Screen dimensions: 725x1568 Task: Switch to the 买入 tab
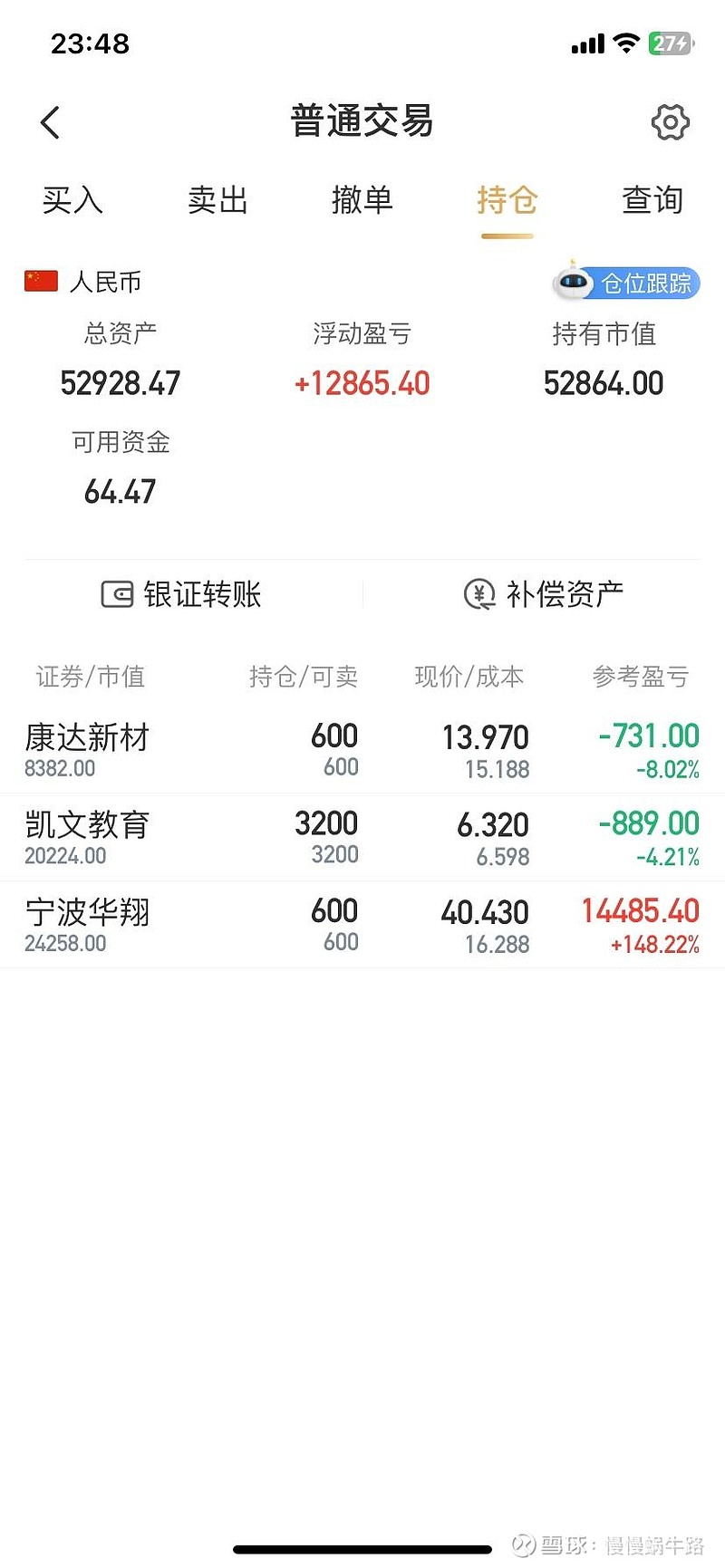coord(72,200)
